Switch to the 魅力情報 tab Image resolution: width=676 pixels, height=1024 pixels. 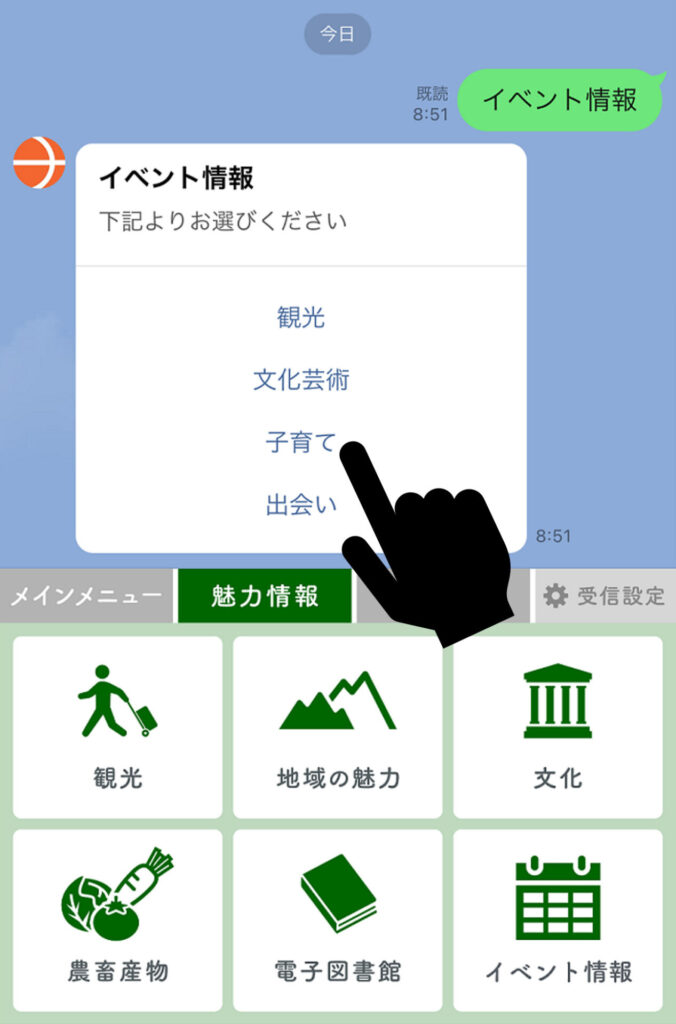coord(265,597)
